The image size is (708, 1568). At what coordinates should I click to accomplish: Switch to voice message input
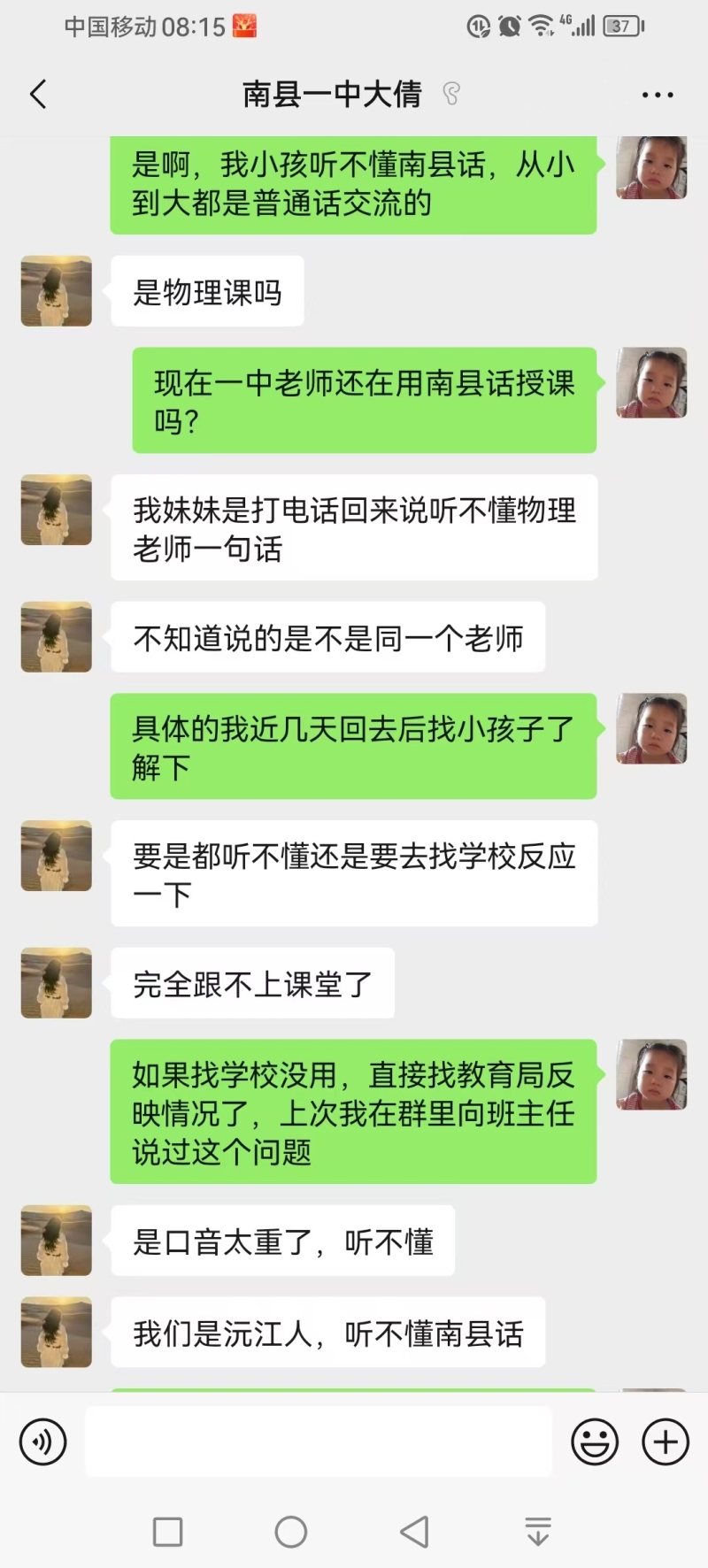pyautogui.click(x=42, y=1441)
